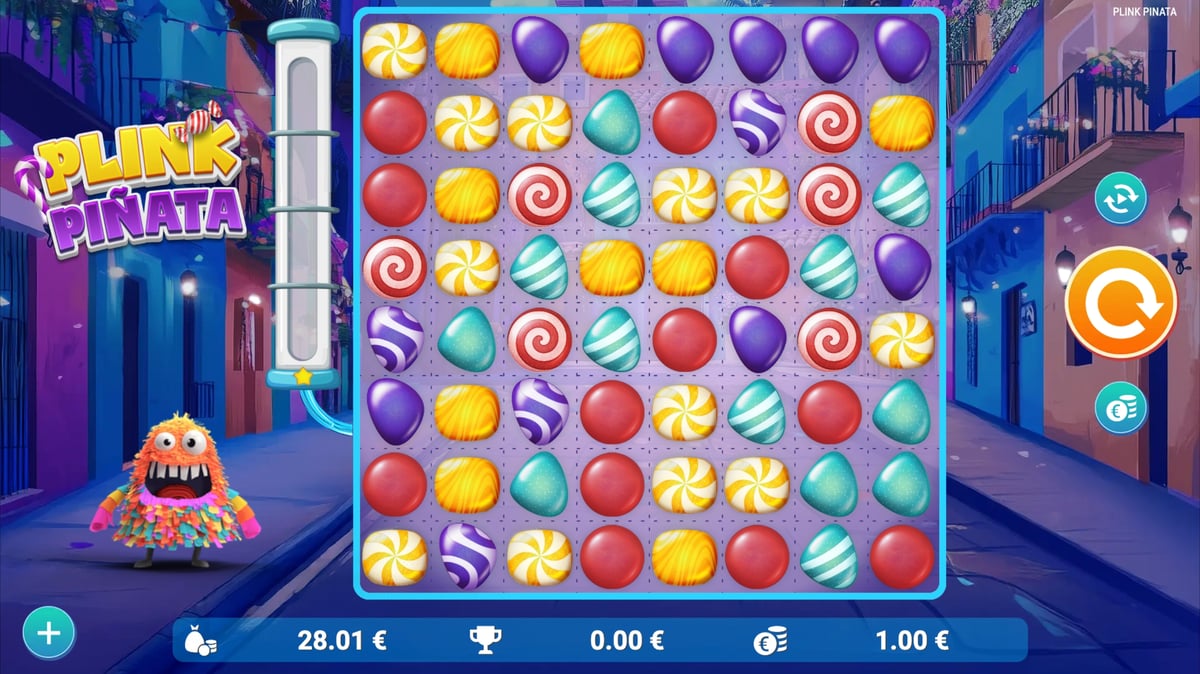Open autoplay settings
This screenshot has height=674, width=1200.
pos(1120,198)
